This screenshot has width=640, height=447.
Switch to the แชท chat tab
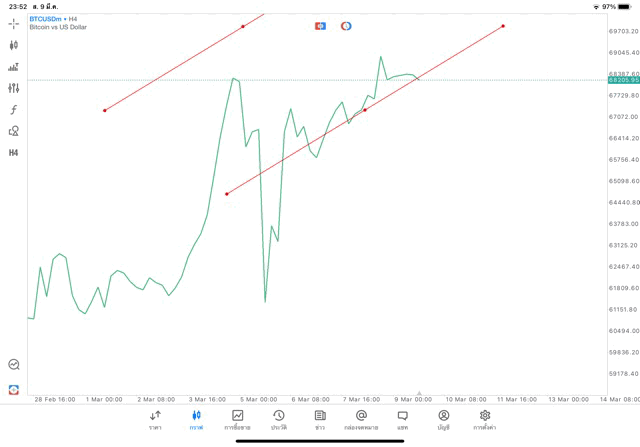tap(402, 419)
